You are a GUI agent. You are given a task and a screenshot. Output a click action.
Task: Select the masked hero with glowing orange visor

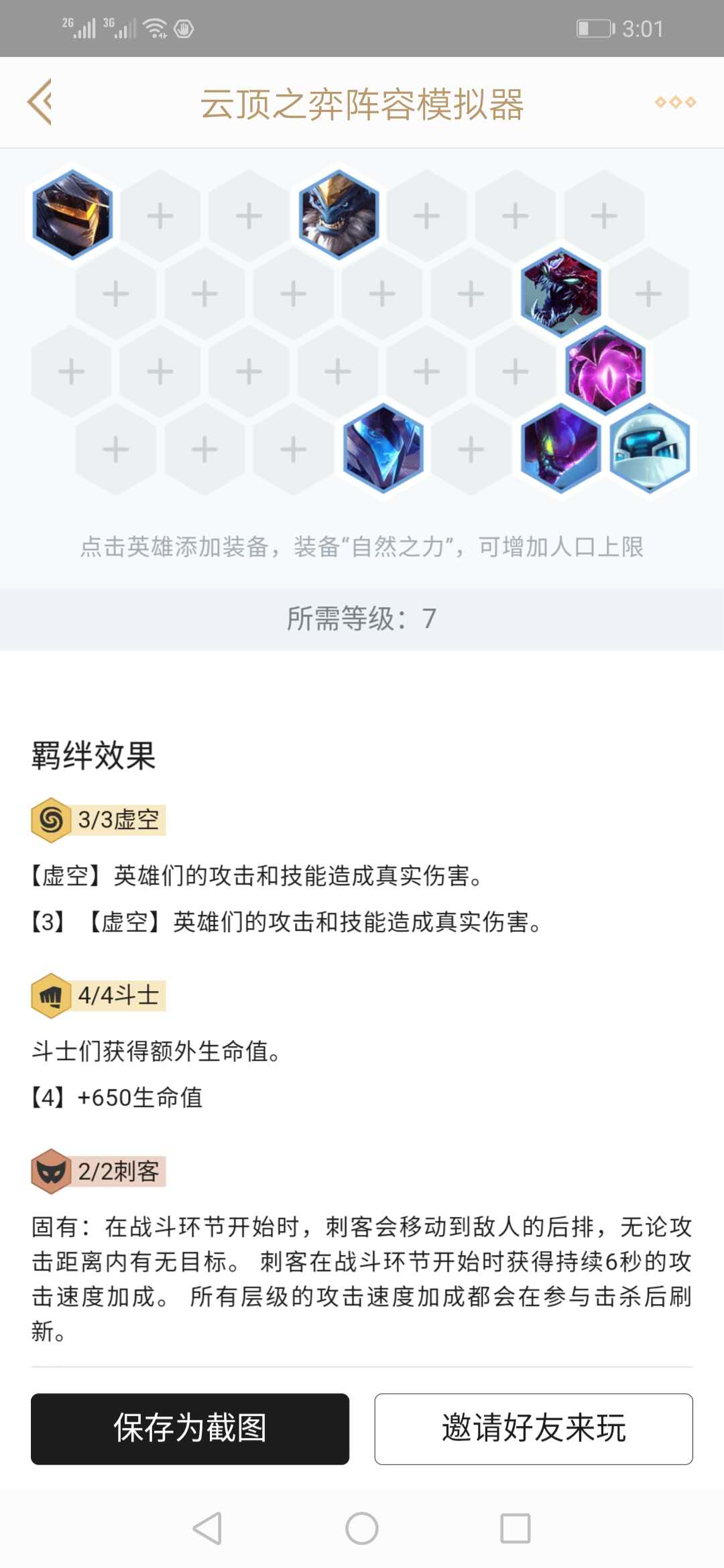point(72,214)
